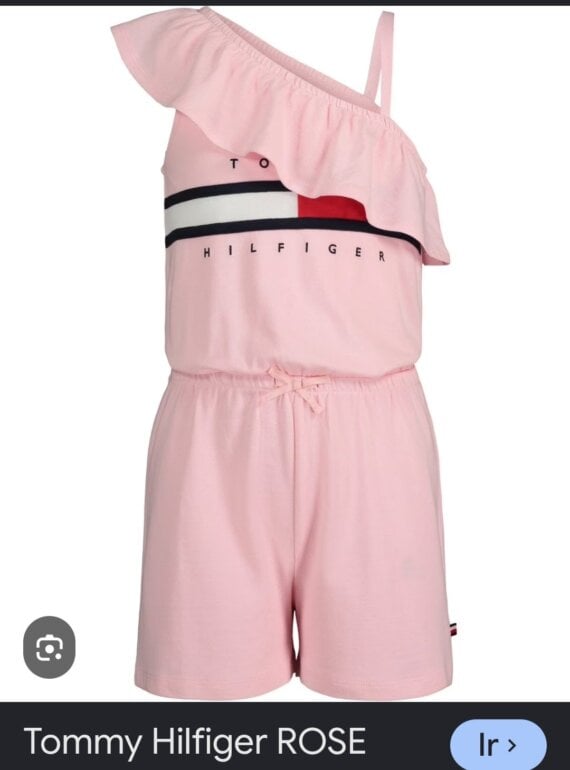Screen dimensions: 570x770
Task: Tap the Ir button to visit the site
Action: (x=498, y=745)
